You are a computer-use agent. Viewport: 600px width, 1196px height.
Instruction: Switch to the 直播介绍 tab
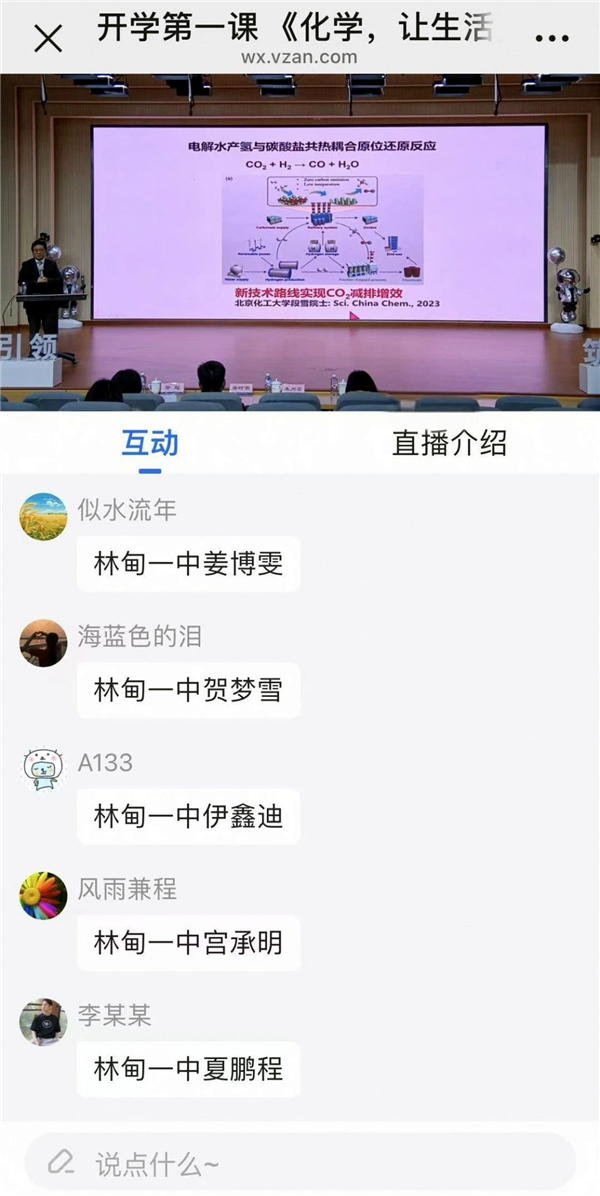click(449, 443)
